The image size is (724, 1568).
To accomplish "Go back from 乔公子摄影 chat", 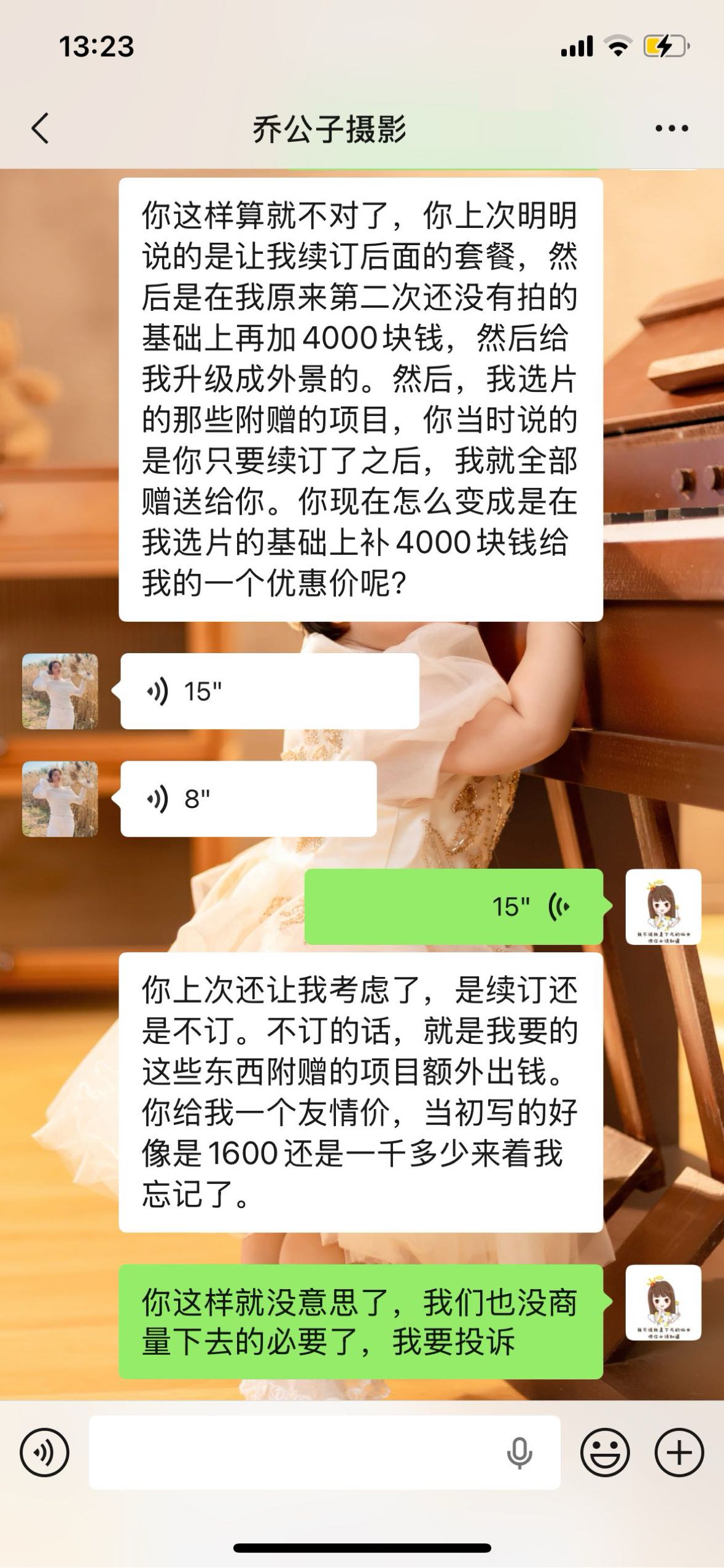I will [41, 129].
